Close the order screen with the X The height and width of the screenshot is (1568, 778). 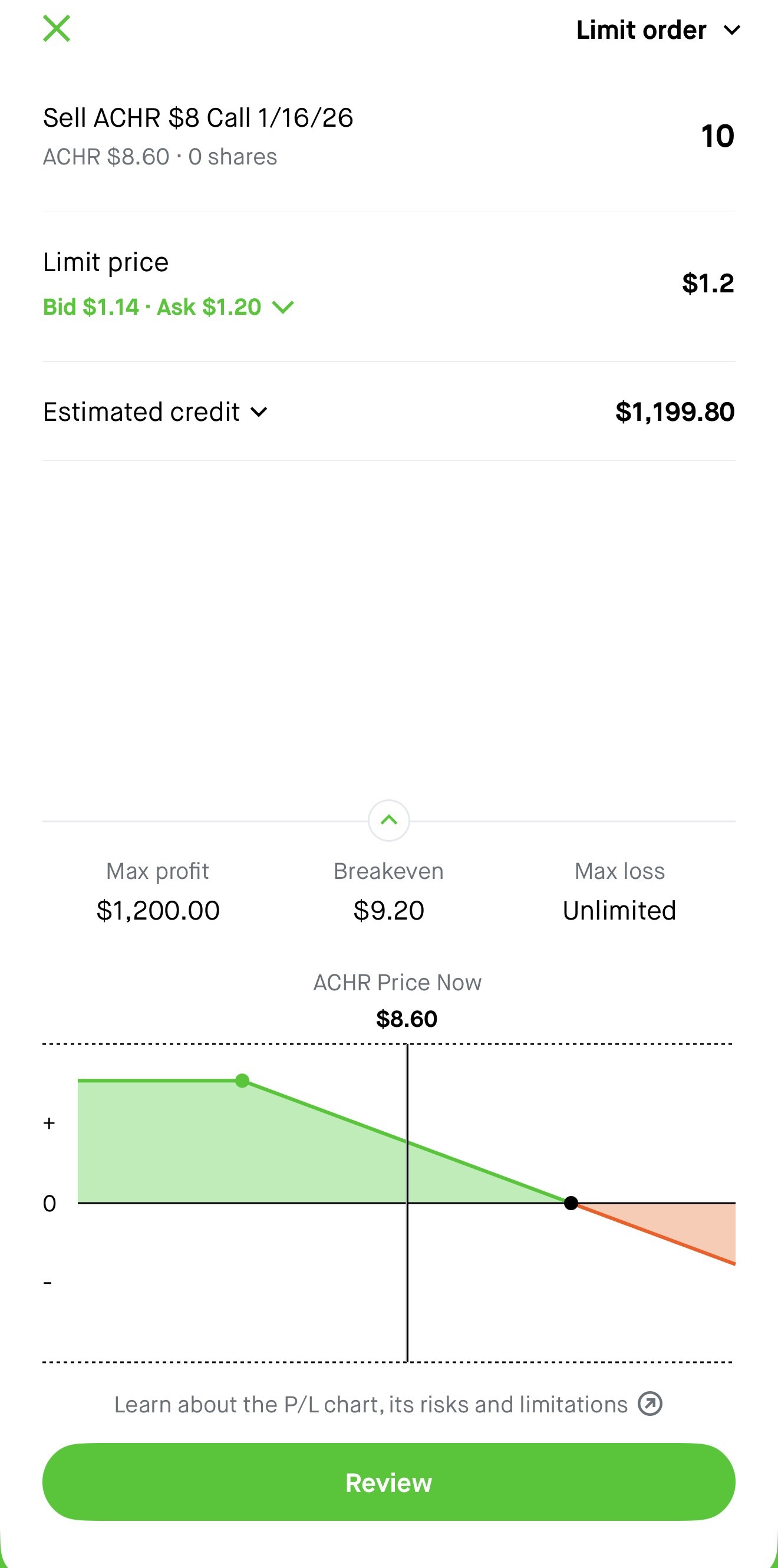(57, 29)
